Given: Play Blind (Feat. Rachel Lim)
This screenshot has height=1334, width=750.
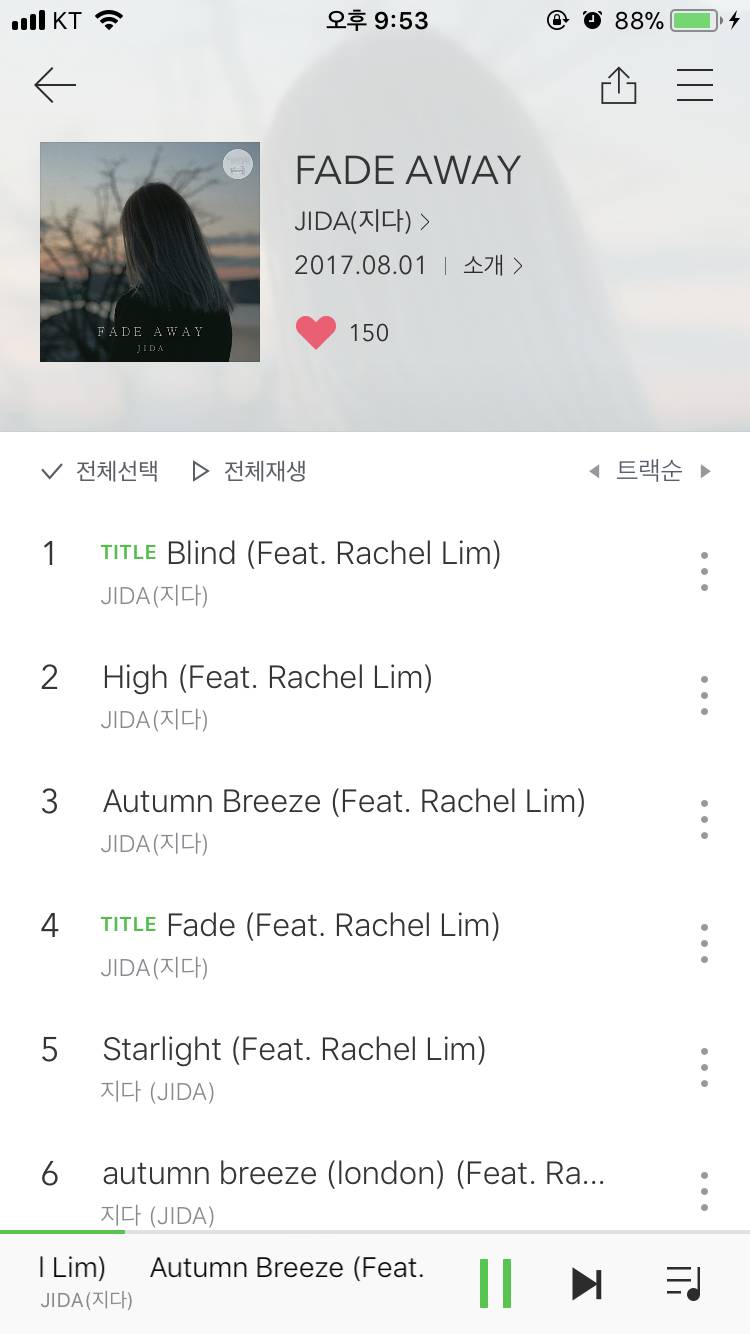Looking at the screenshot, I should [333, 553].
